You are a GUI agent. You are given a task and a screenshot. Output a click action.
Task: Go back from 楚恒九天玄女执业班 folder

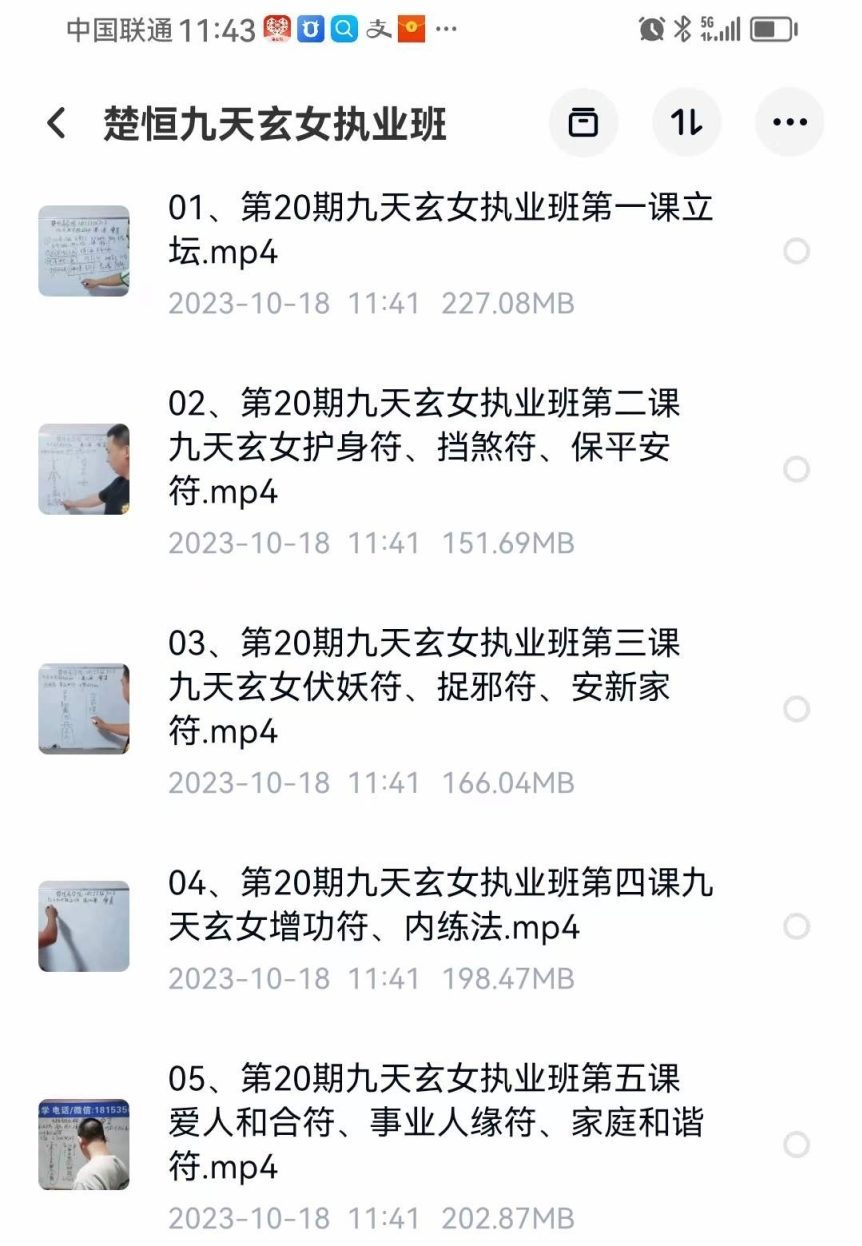click(x=57, y=124)
